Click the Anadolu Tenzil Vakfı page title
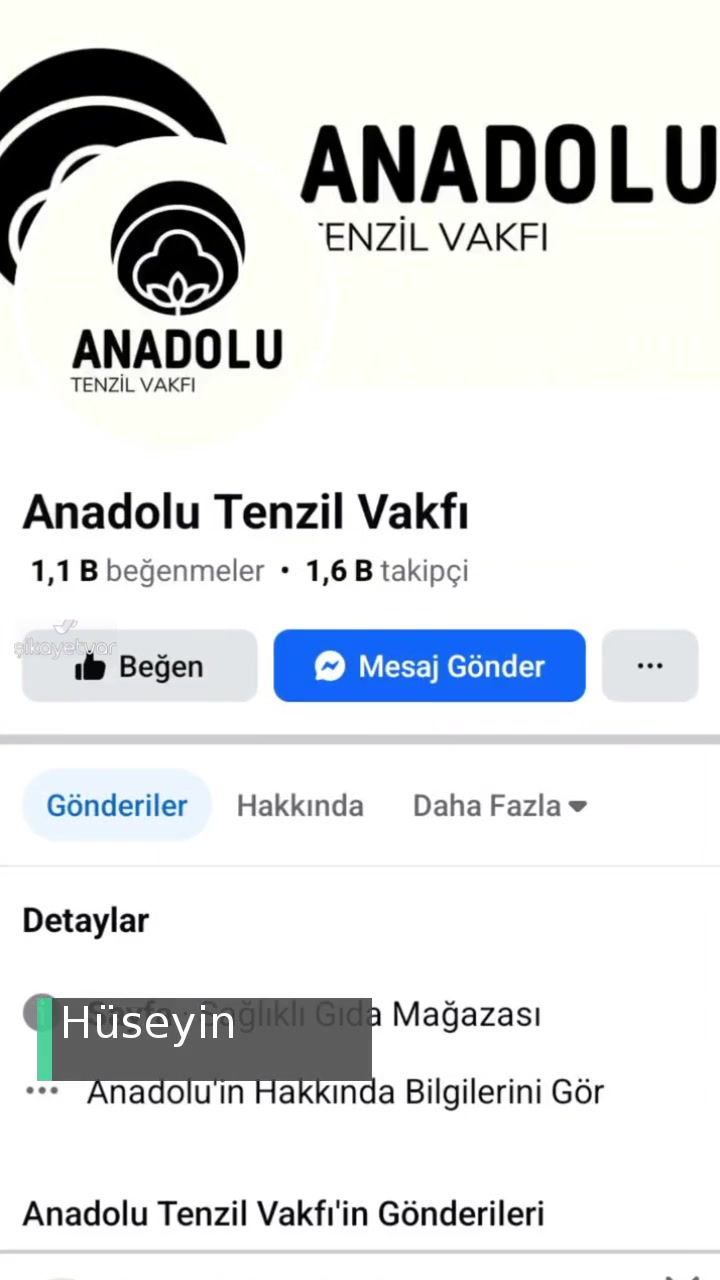 click(x=246, y=511)
